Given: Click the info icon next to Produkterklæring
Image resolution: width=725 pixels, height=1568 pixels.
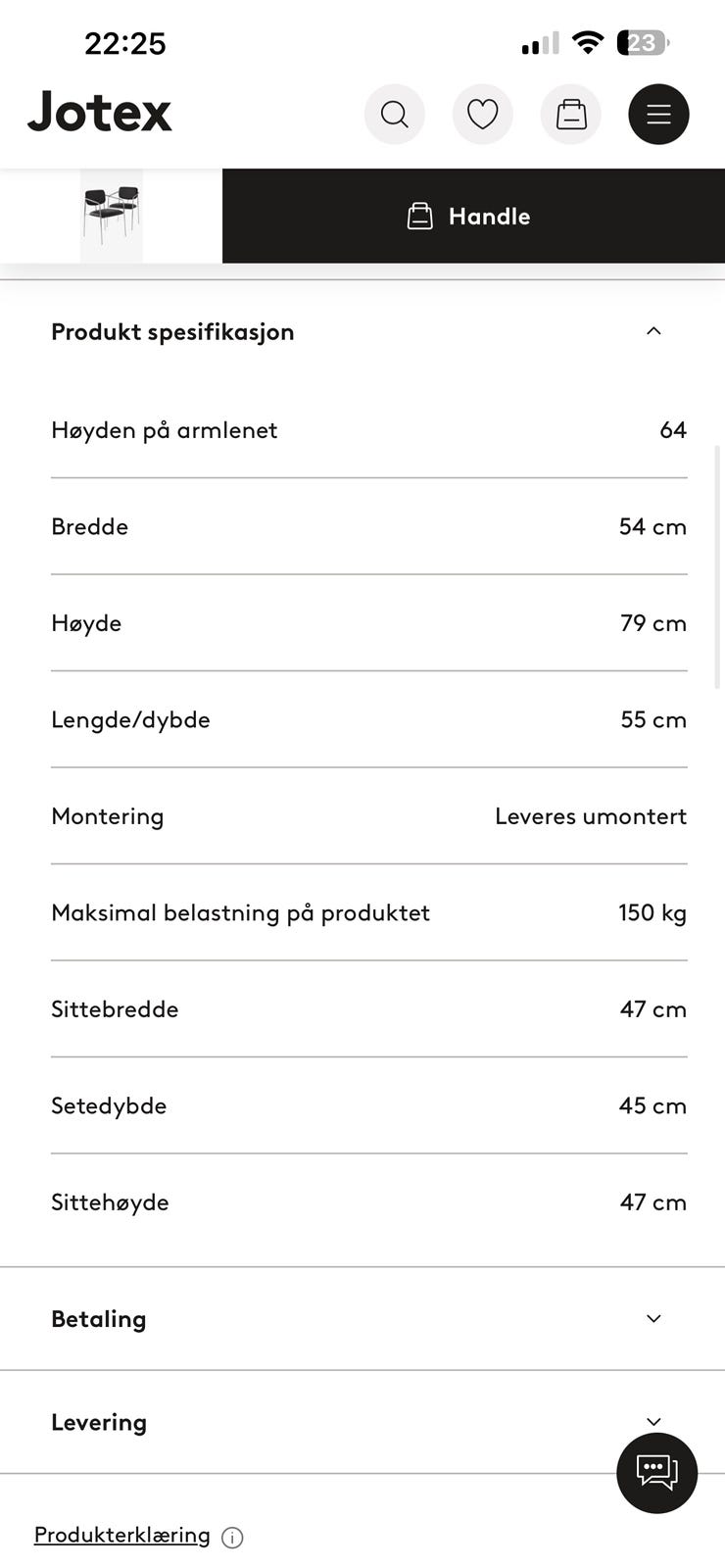Looking at the screenshot, I should tap(232, 1537).
